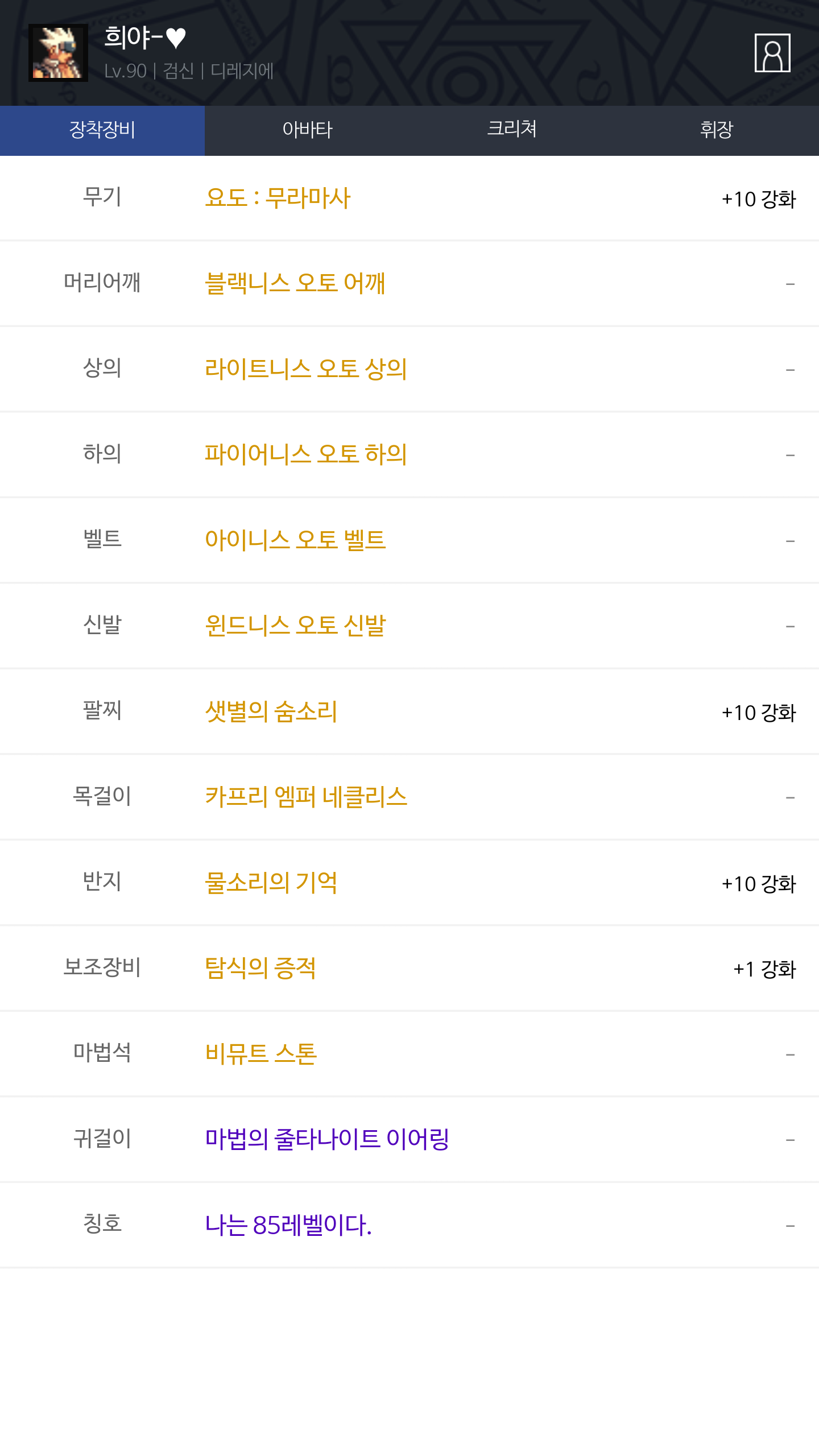Open 카프리 엠퍼 네클리스 necklace

[306, 797]
